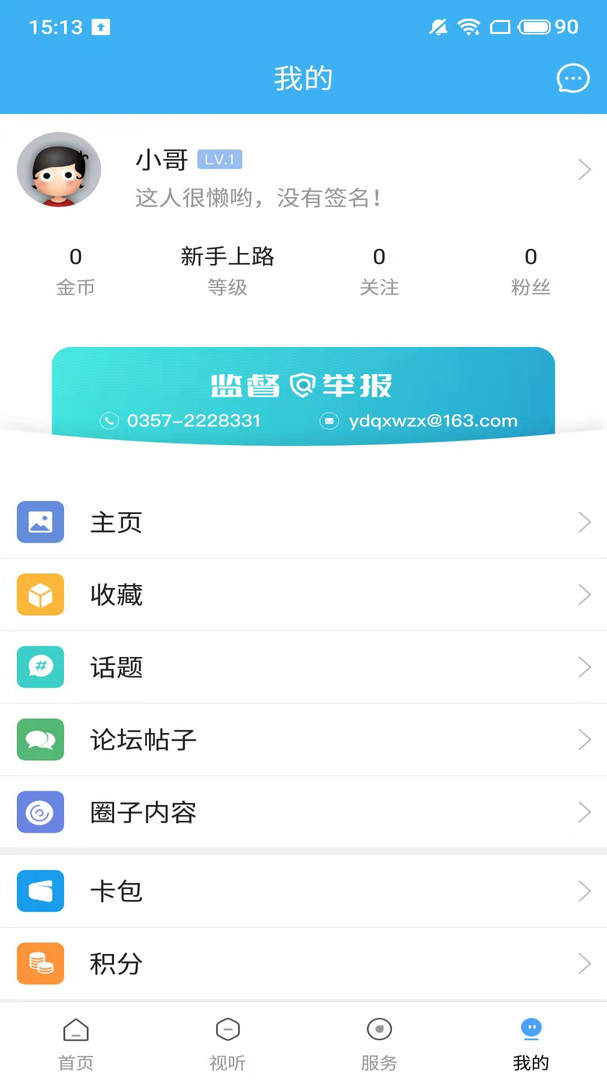The image size is (607, 1080).
Task: Open 论坛帖子 forum posts
Action: tap(303, 740)
